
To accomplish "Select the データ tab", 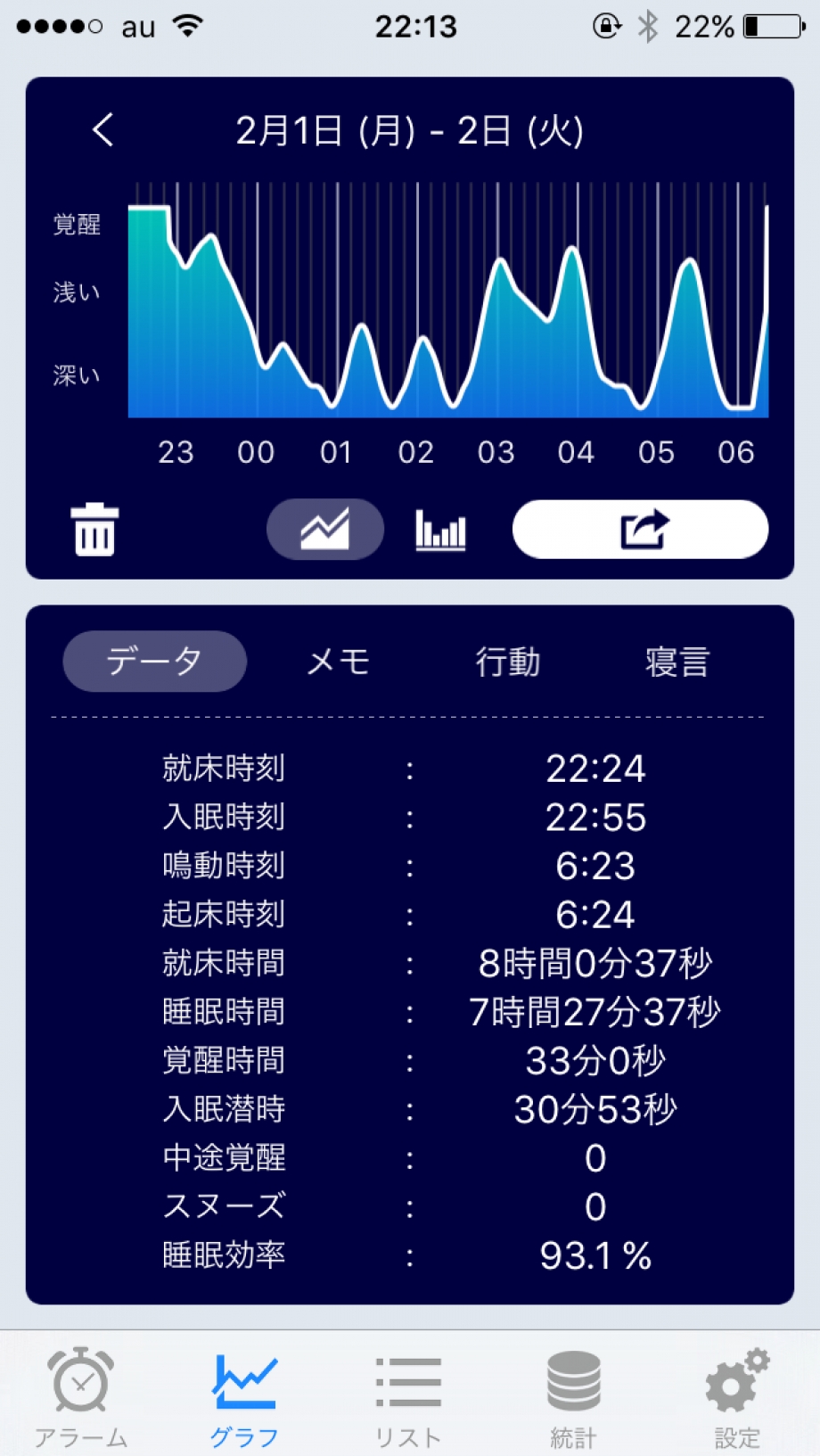I will [154, 662].
